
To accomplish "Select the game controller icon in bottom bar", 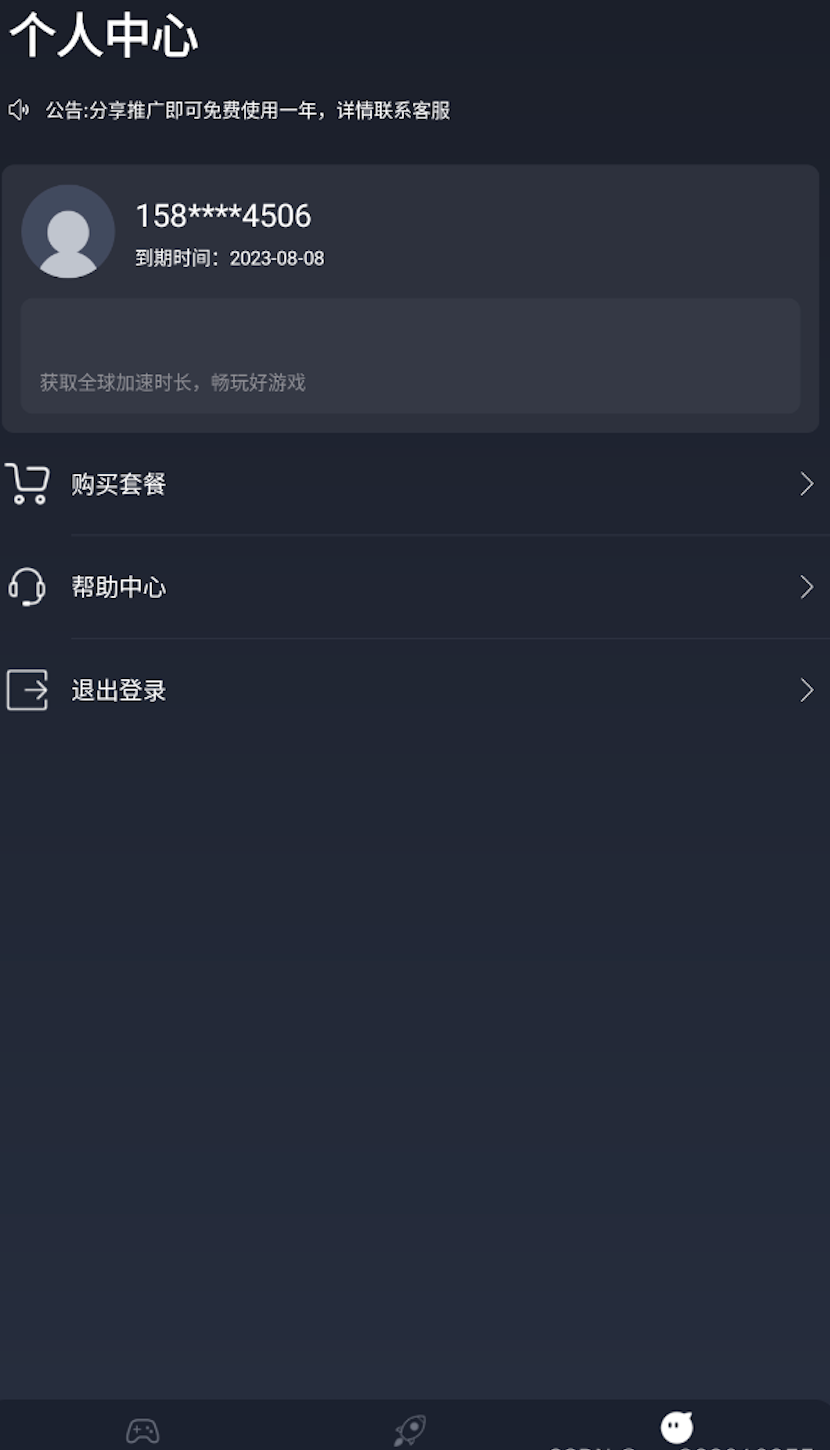I will [x=143, y=1430].
